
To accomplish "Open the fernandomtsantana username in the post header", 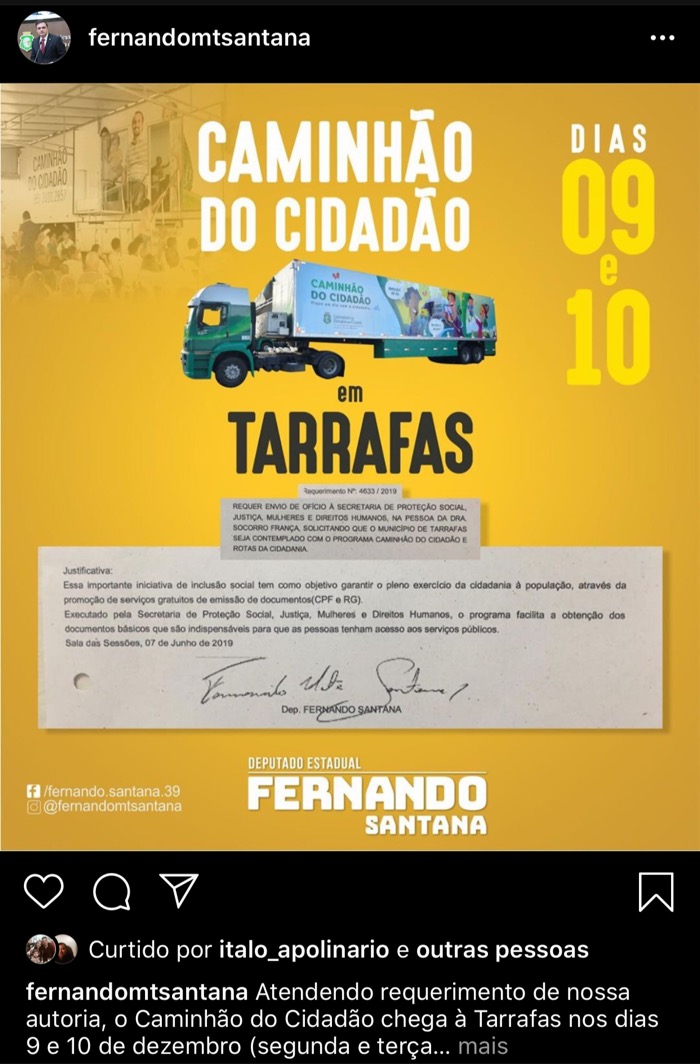I will click(x=199, y=39).
